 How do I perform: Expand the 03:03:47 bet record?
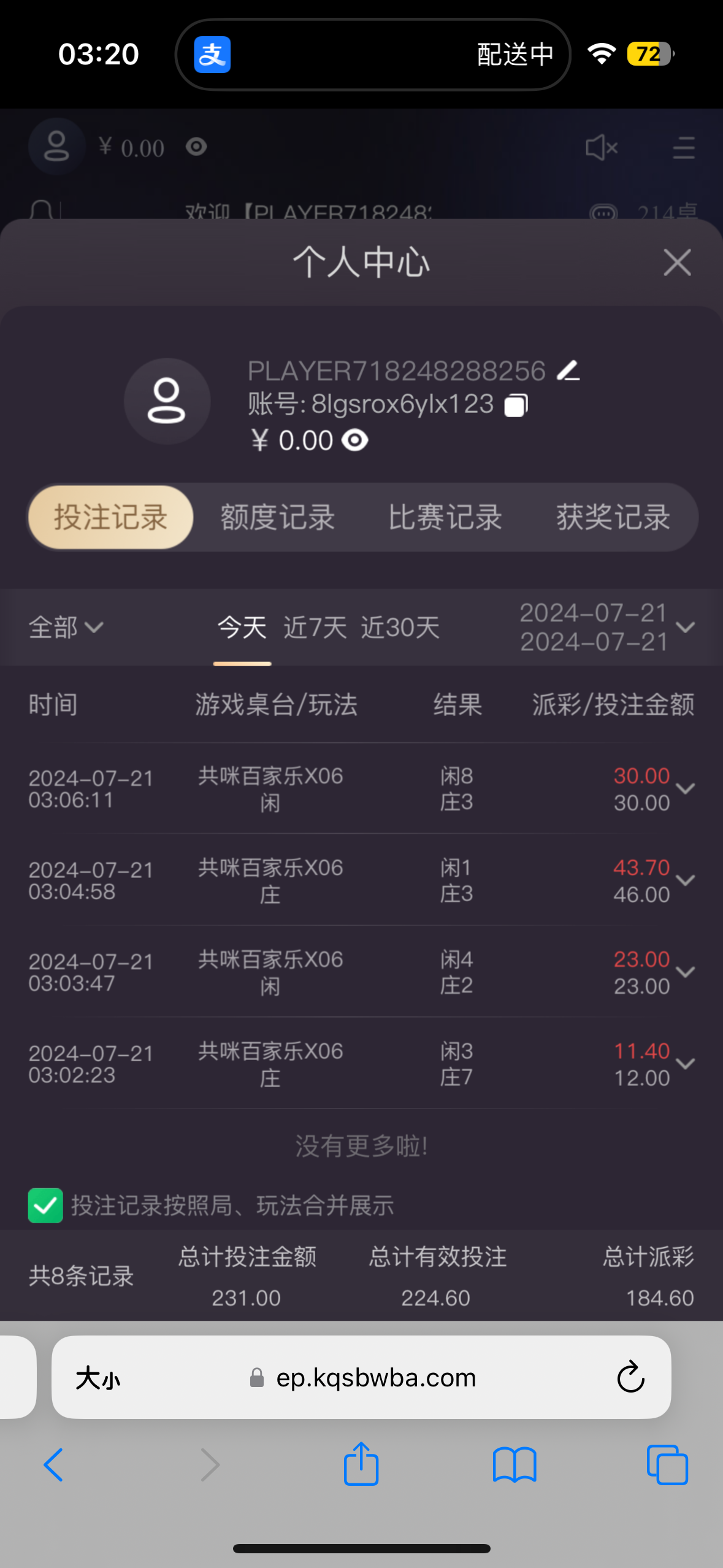tap(685, 972)
